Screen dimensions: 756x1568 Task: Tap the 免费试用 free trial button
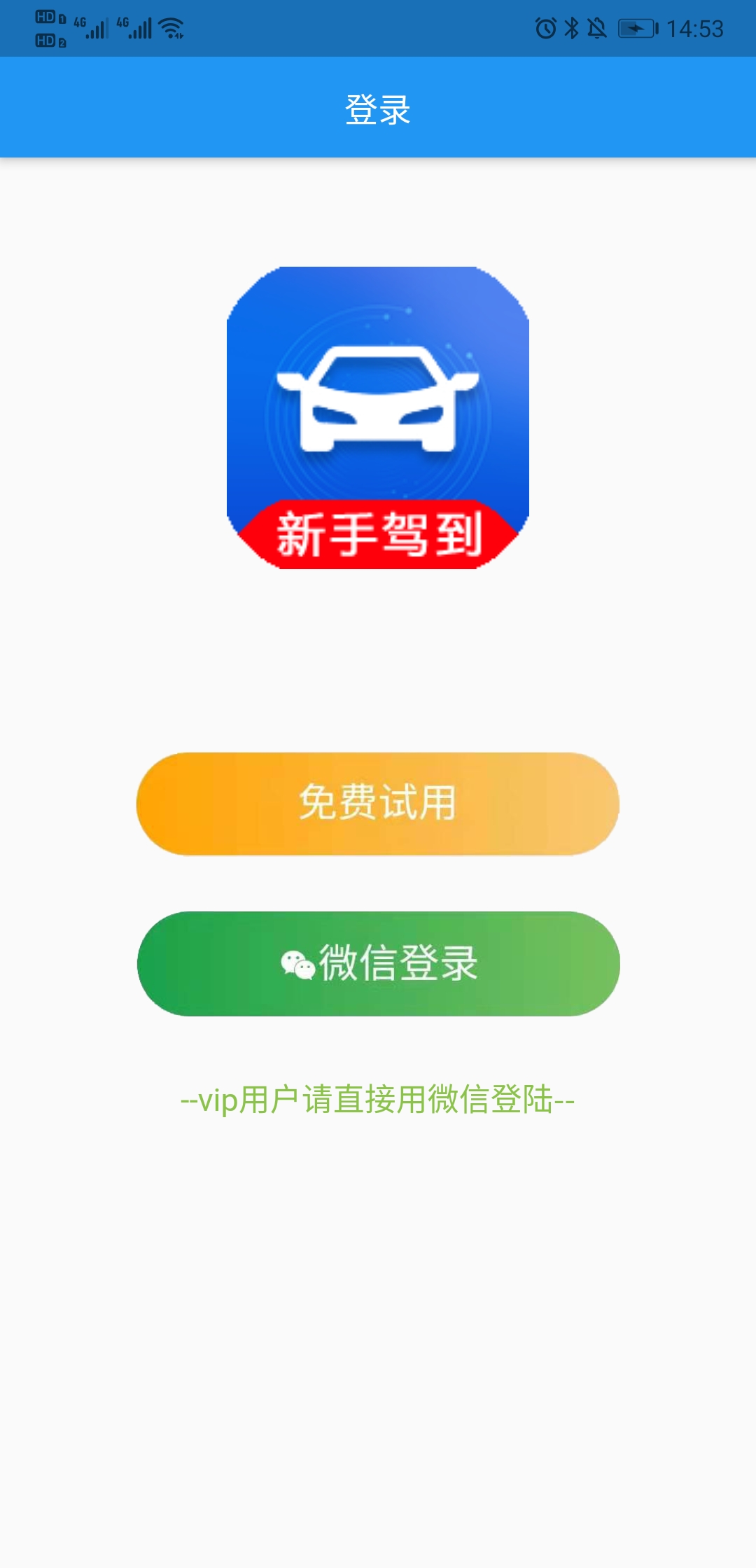coord(378,804)
